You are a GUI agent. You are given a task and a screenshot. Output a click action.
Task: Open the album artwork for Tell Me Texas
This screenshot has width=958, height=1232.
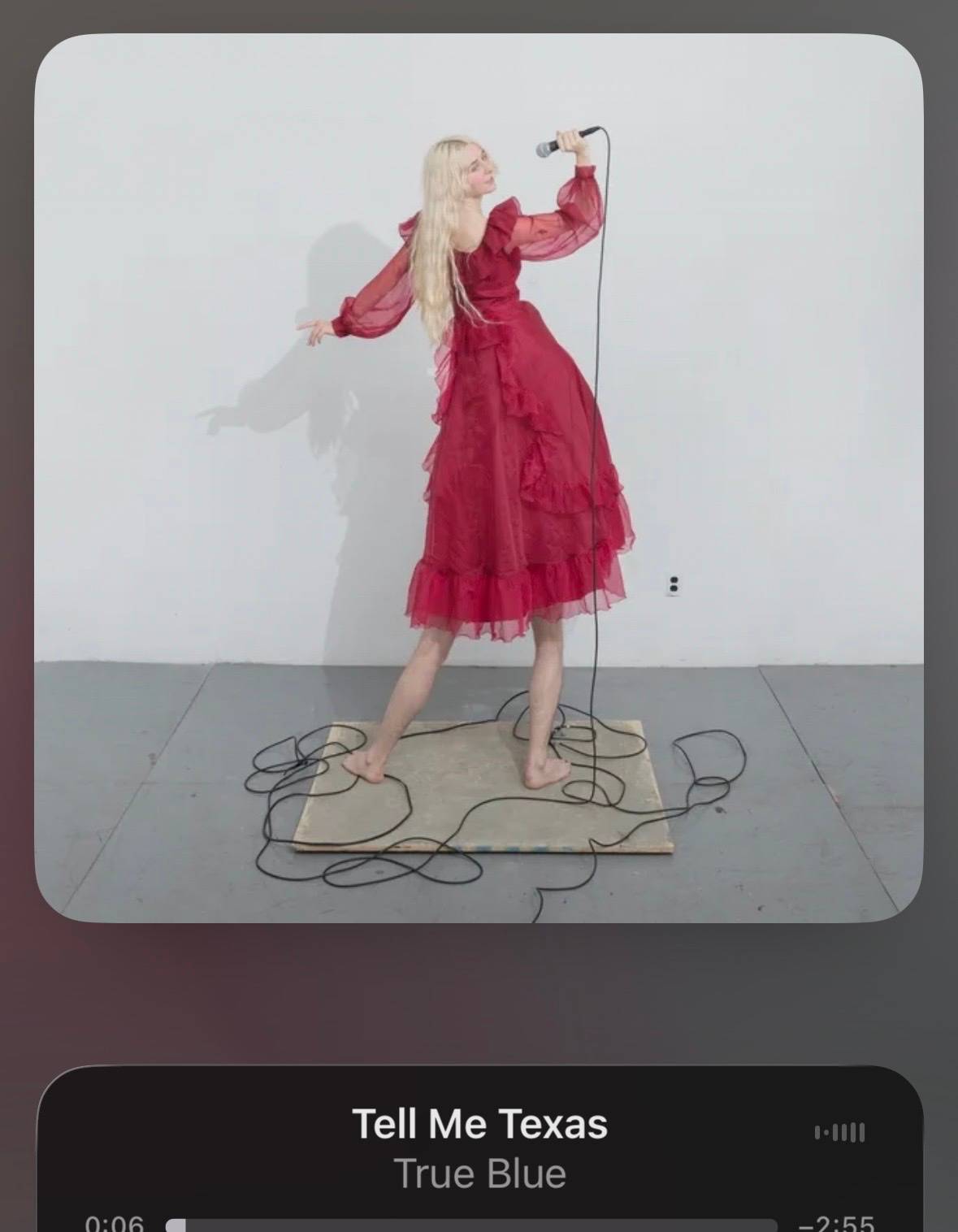tap(479, 478)
